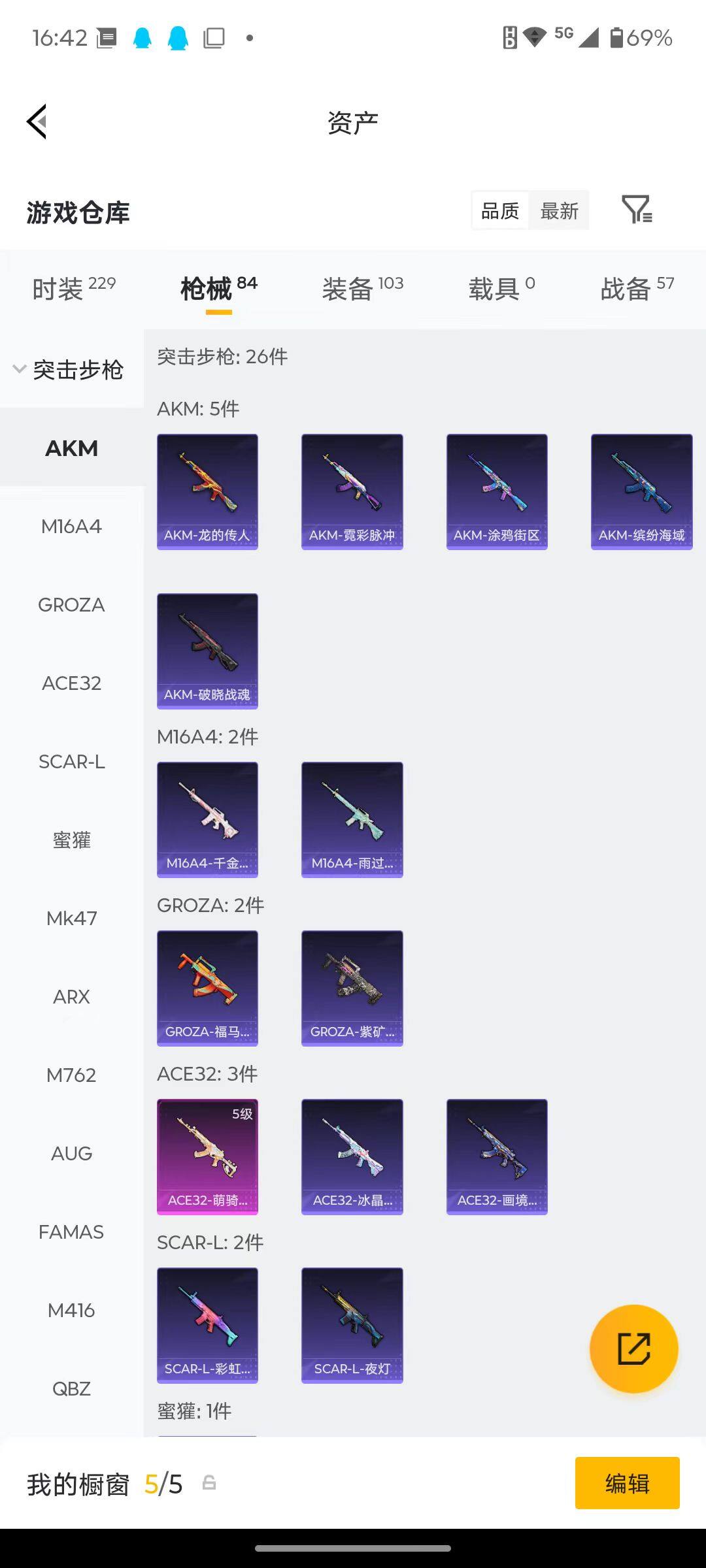The width and height of the screenshot is (706, 1568).
Task: Open the filter icon next to 最新
Action: [637, 210]
